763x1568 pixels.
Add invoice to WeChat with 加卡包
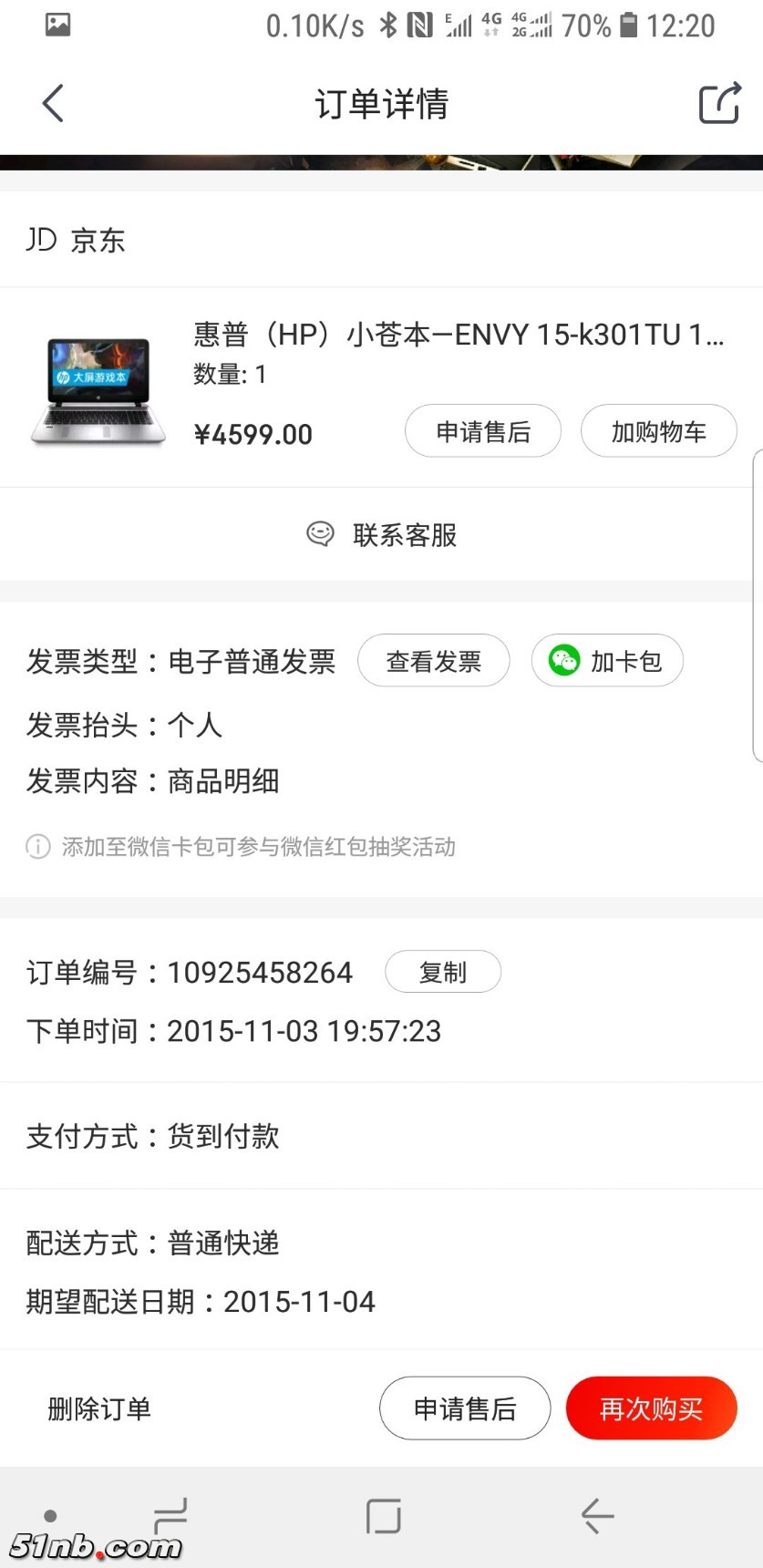(607, 661)
